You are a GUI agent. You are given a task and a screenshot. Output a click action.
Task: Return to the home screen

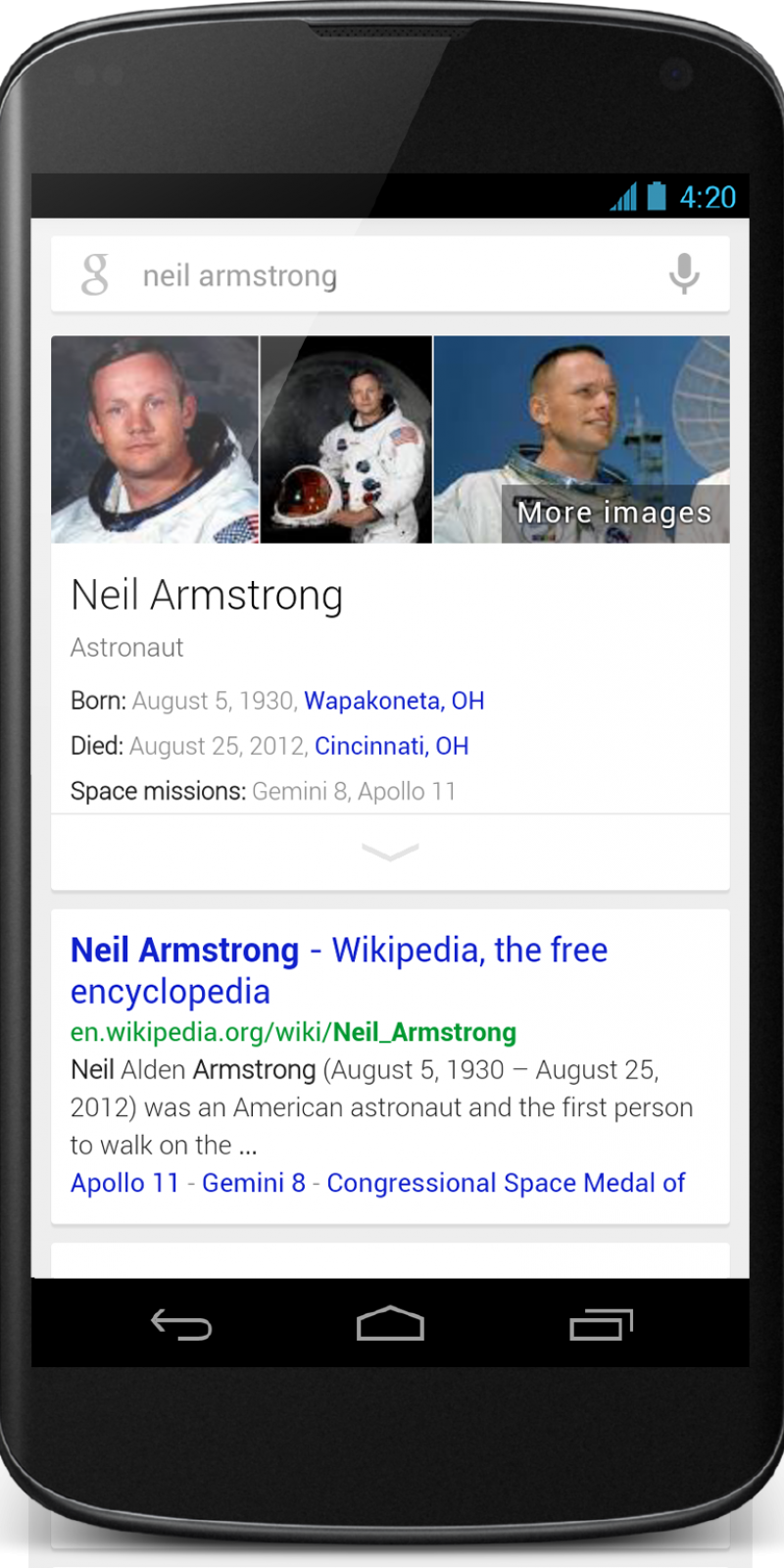point(390,1324)
